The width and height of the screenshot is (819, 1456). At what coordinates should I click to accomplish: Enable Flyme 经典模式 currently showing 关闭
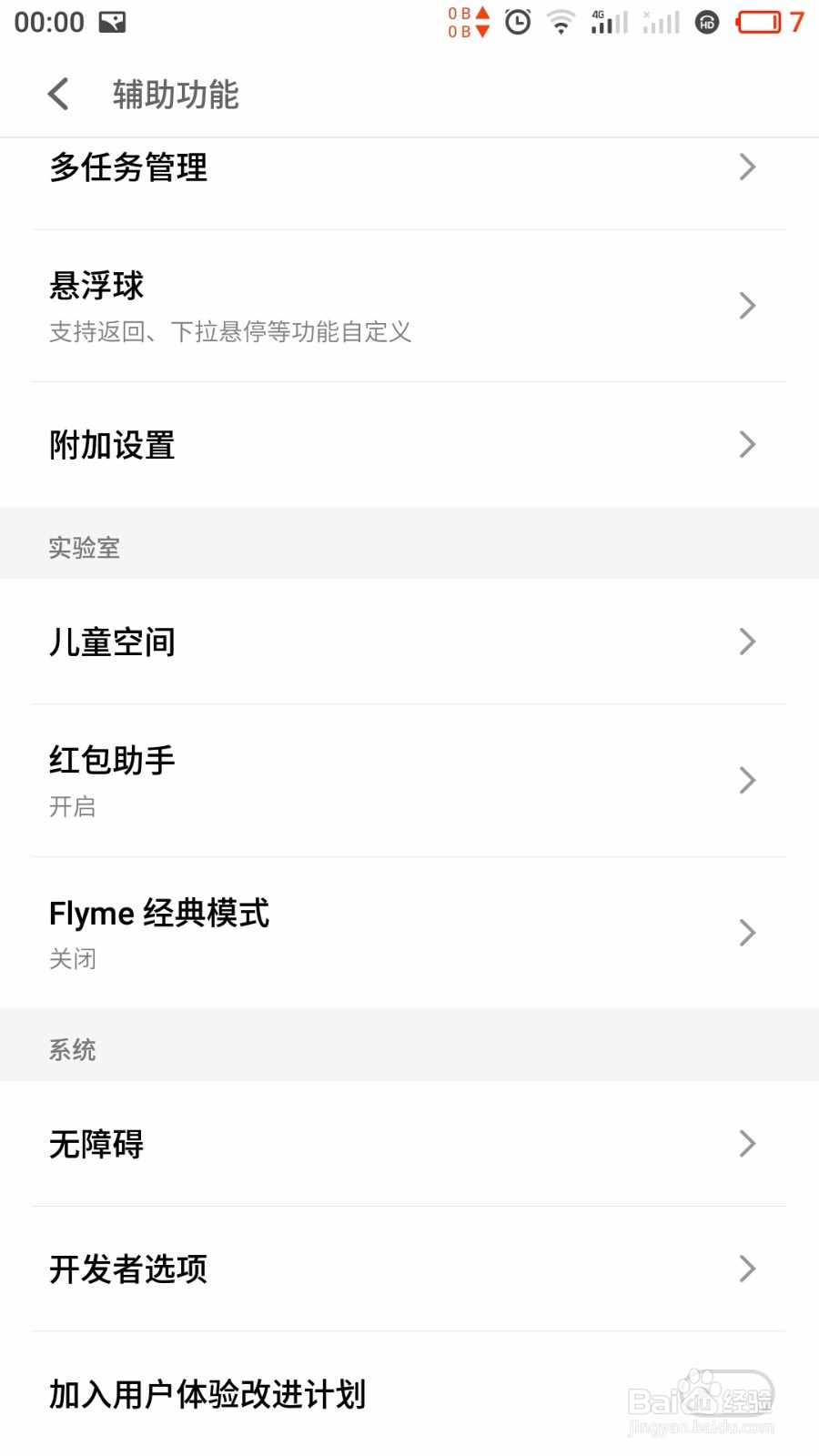click(x=409, y=933)
